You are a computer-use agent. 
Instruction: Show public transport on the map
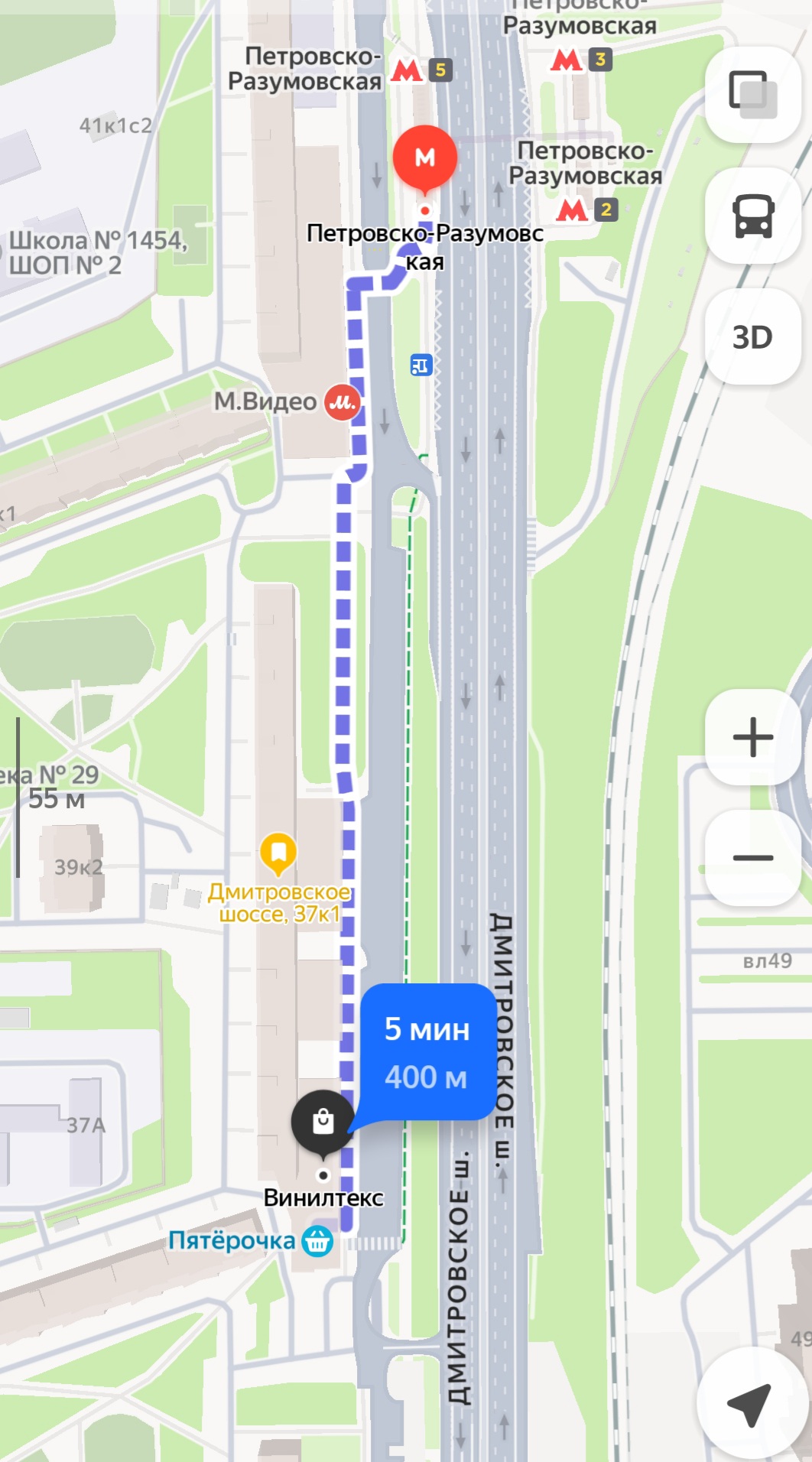[753, 216]
